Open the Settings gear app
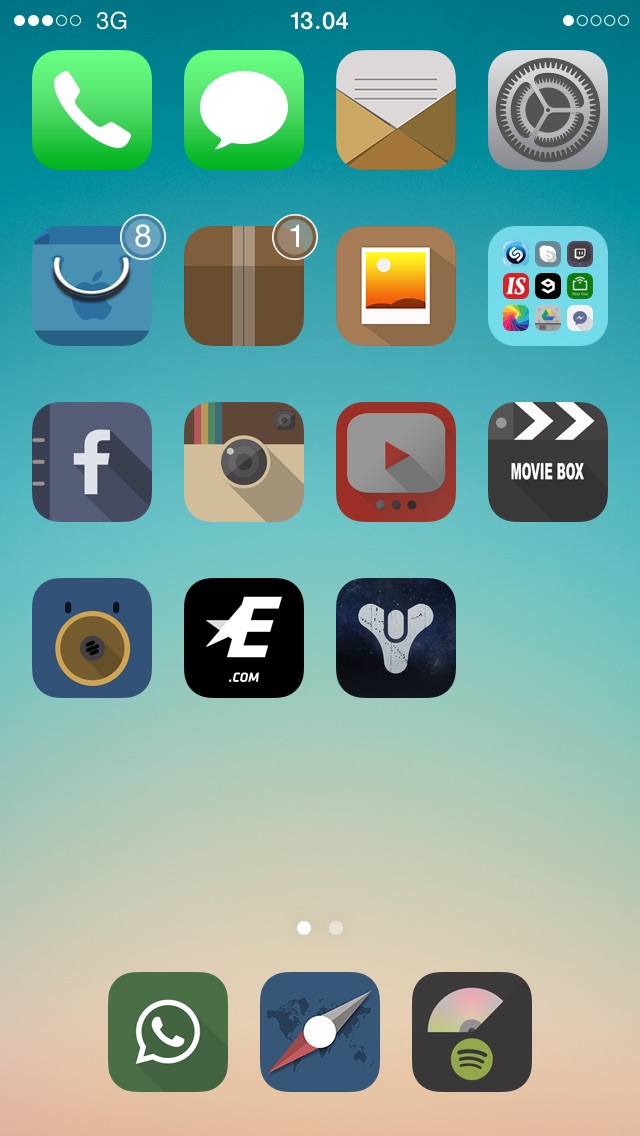640x1136 pixels. coord(548,110)
